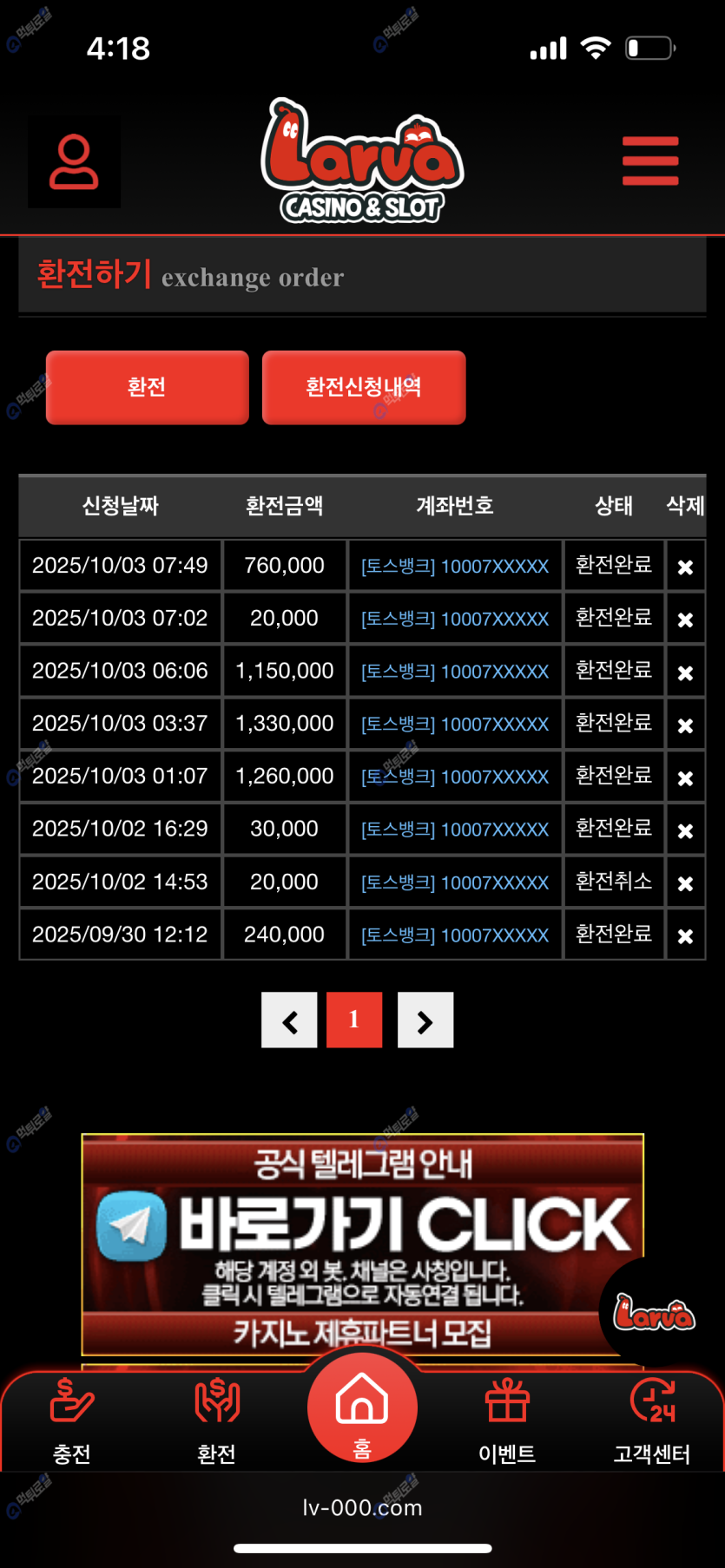
Task: Switch to the 충전 tab
Action: (x=72, y=1420)
